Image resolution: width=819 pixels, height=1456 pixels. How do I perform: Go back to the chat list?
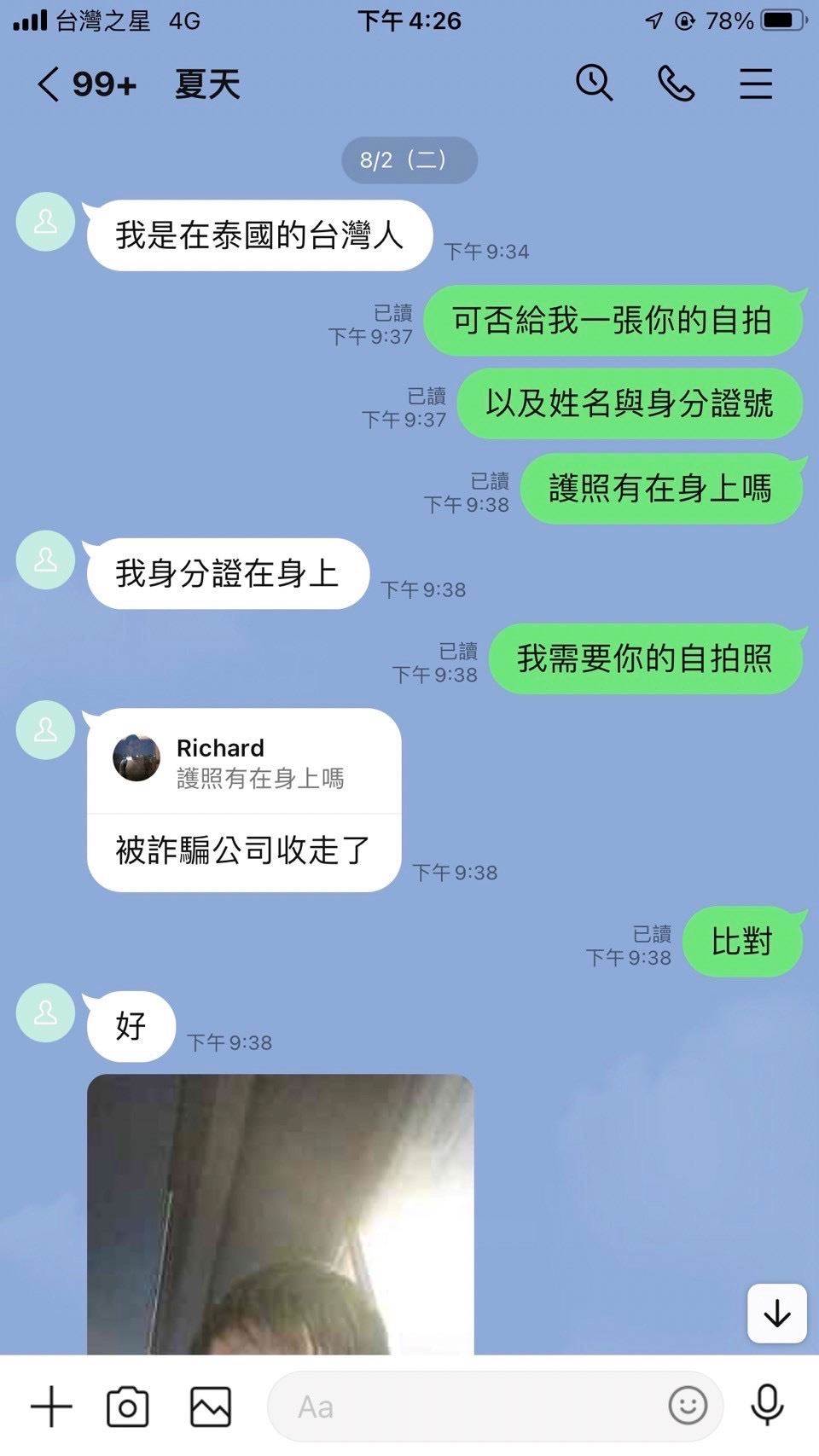pos(49,84)
